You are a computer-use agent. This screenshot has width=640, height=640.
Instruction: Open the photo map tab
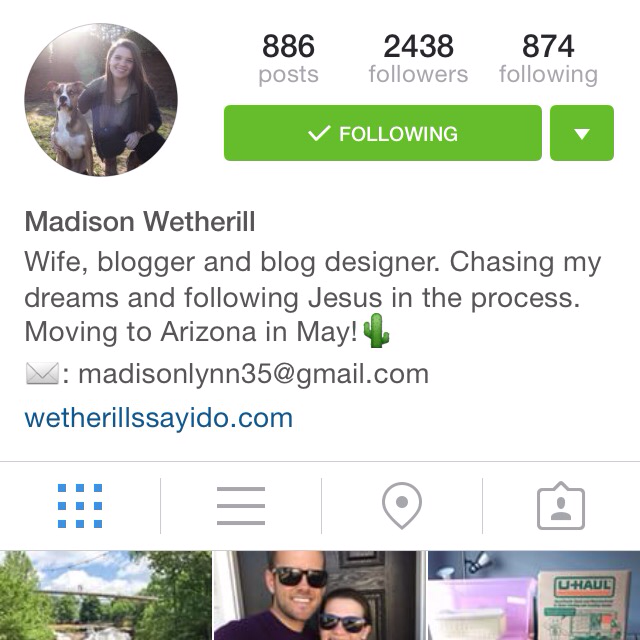pyautogui.click(x=401, y=505)
